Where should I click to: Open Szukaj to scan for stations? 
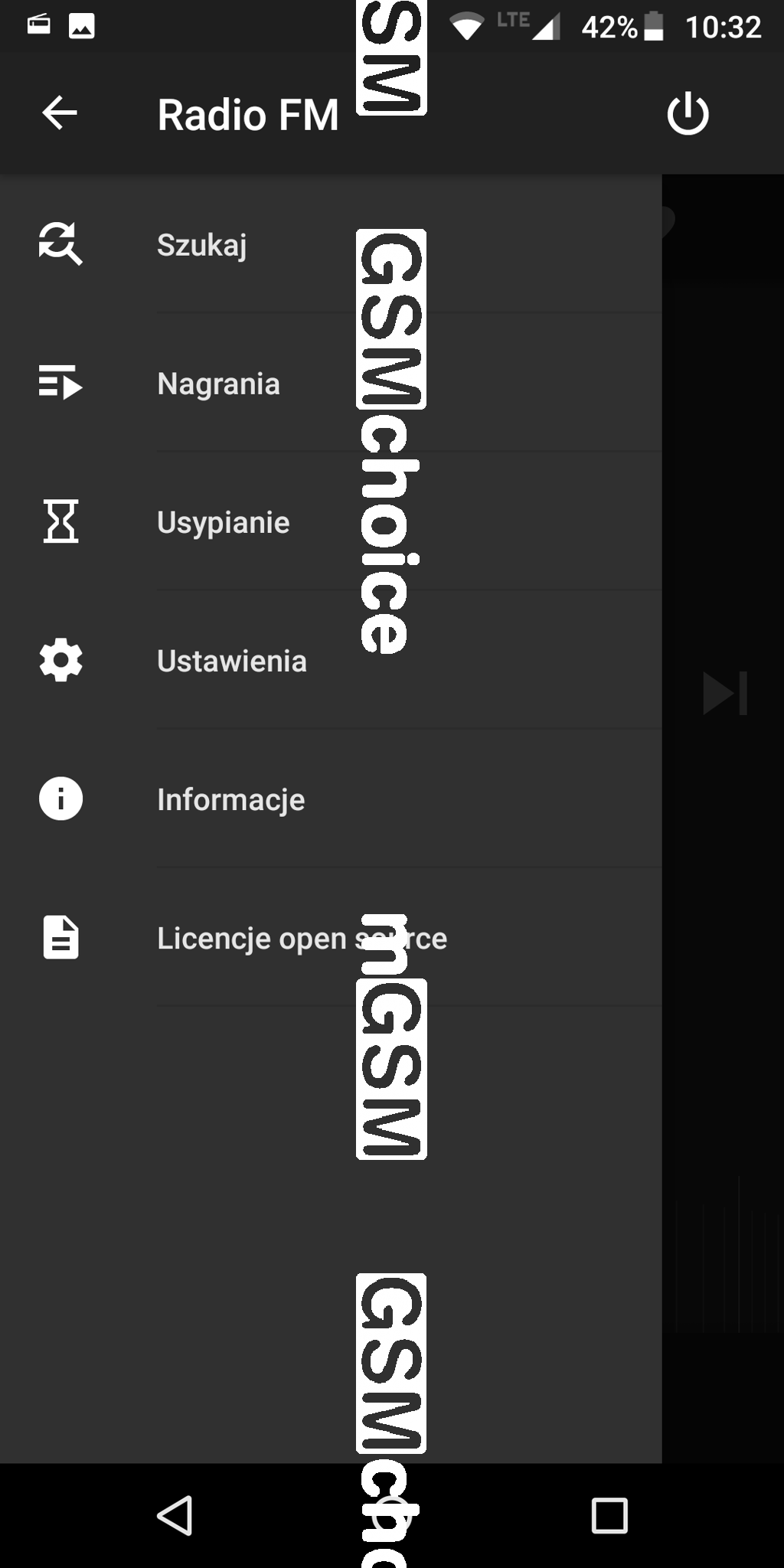[x=331, y=245]
